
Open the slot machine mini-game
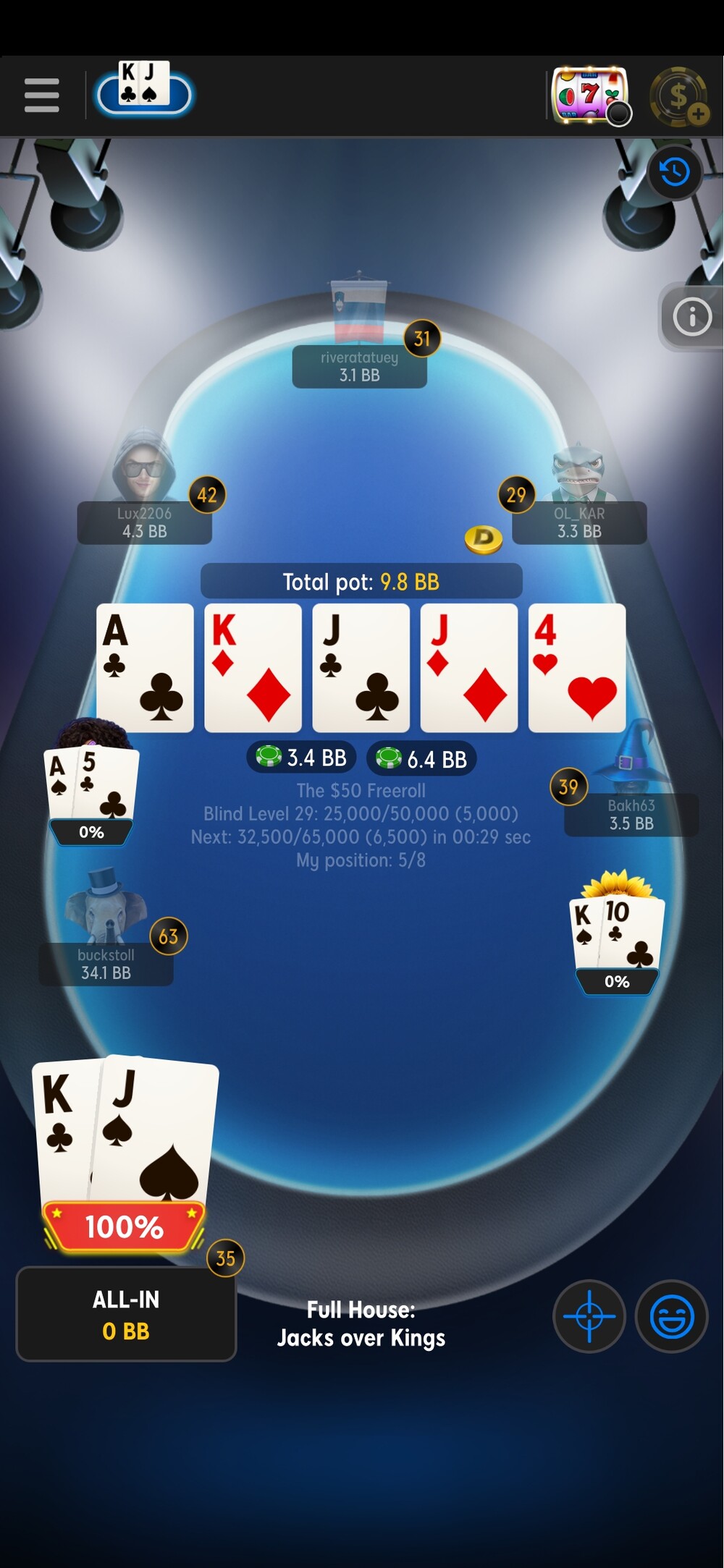[x=592, y=96]
